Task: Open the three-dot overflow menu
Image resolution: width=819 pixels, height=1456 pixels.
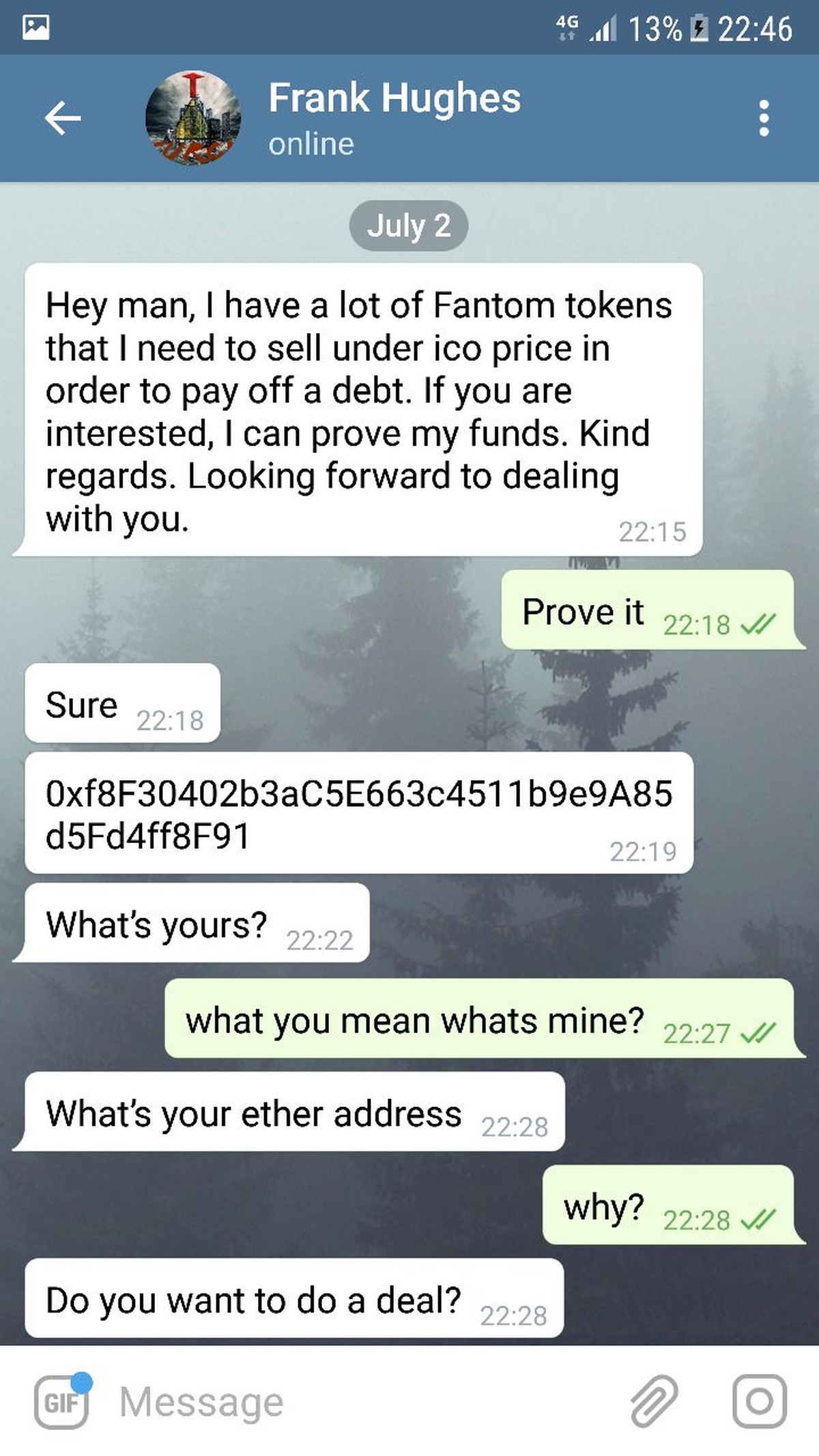Action: pos(764,118)
